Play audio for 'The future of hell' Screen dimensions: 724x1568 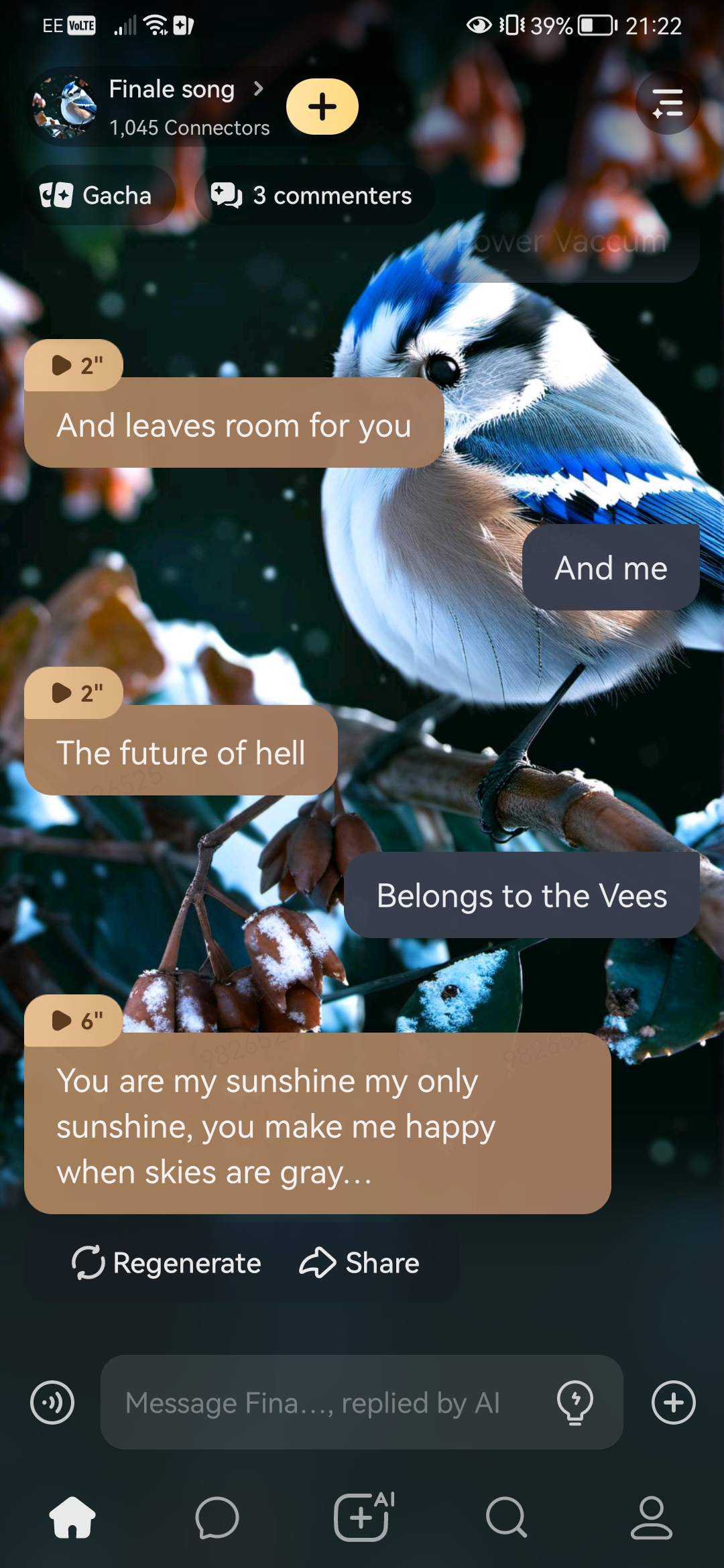tap(74, 693)
